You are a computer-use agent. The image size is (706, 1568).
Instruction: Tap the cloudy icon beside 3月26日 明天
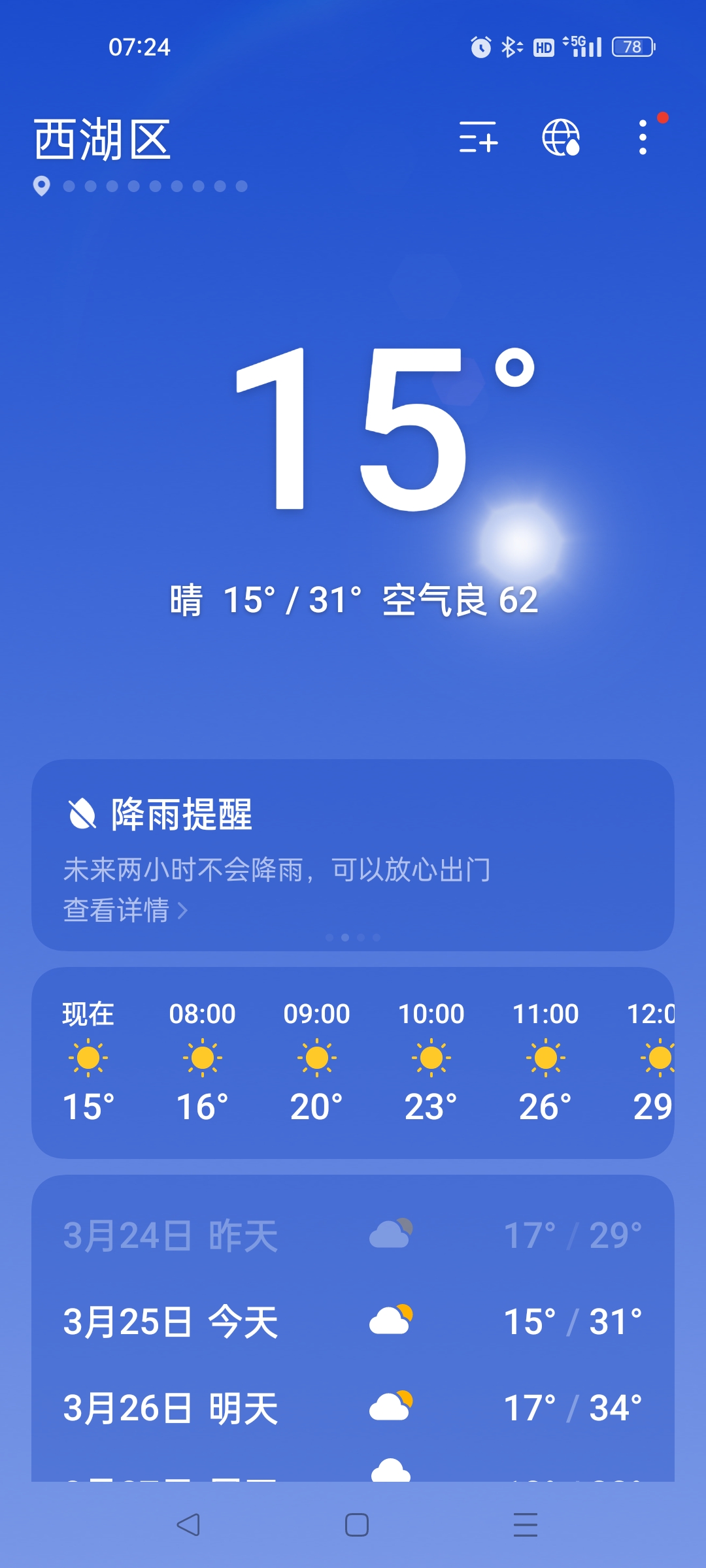[390, 1406]
